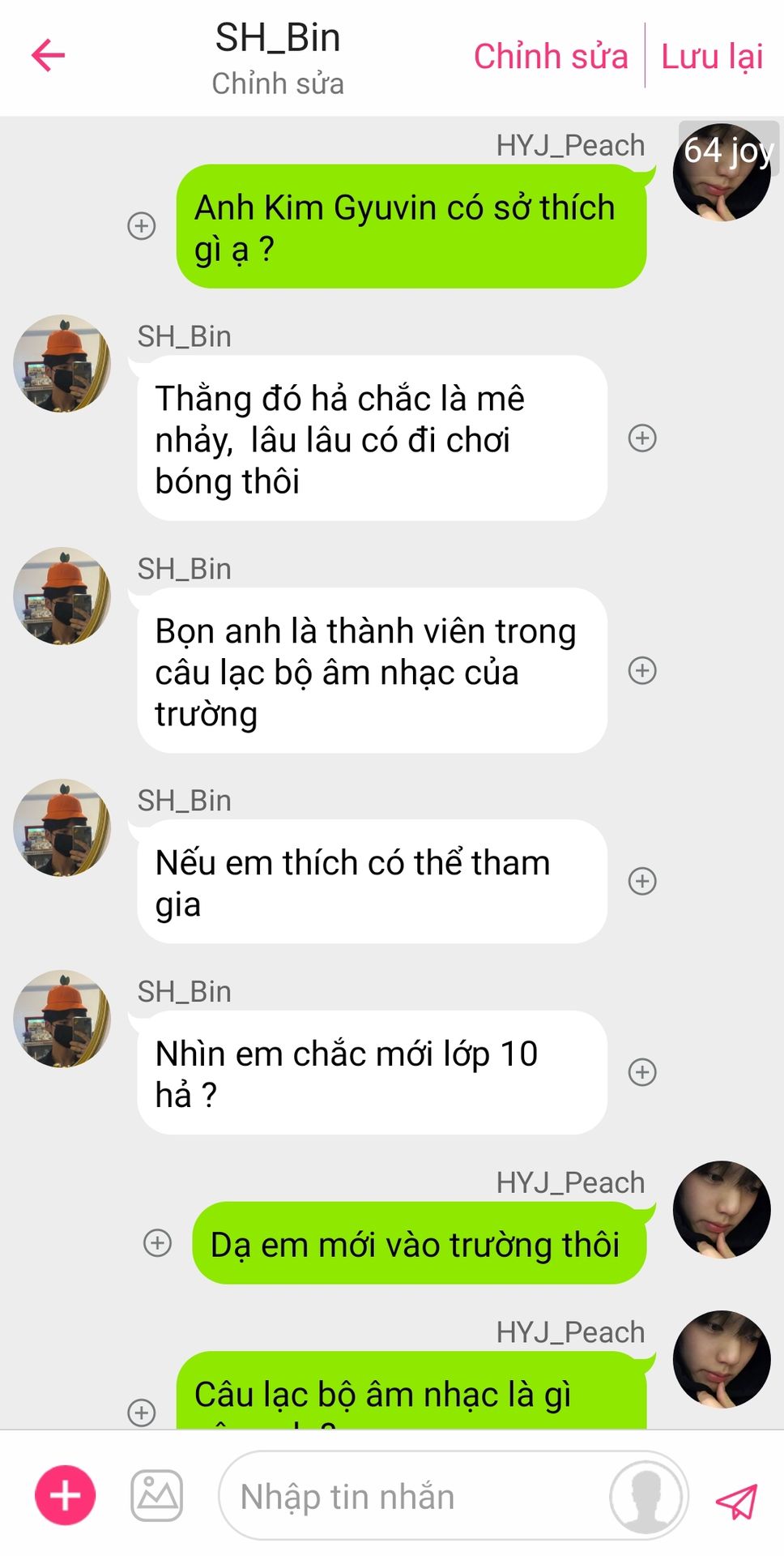Open the "Thằng đó hả chắc là mê" bubble
The width and height of the screenshot is (784, 1556).
[x=372, y=438]
